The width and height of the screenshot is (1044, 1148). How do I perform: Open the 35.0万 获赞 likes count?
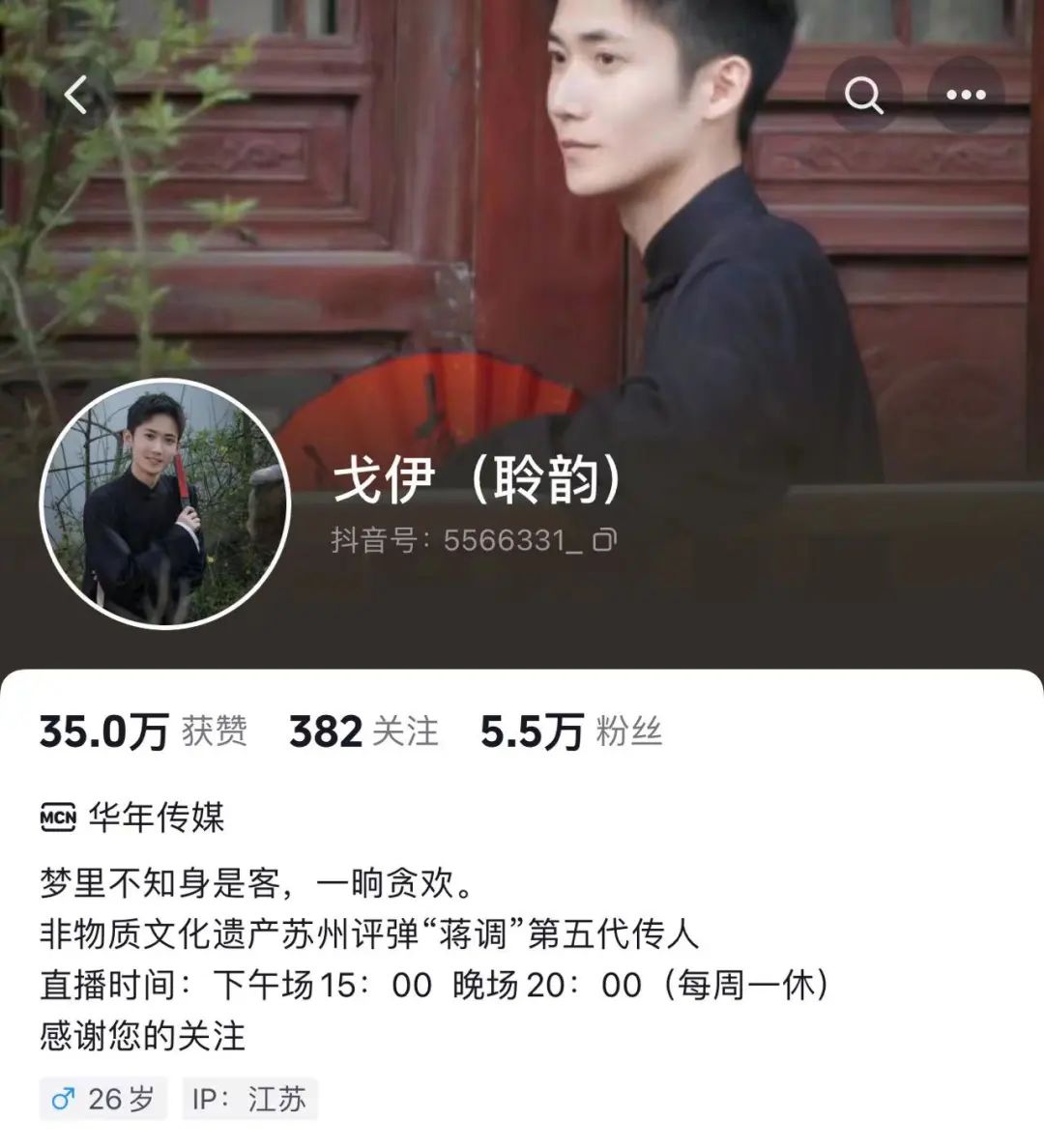(x=143, y=732)
